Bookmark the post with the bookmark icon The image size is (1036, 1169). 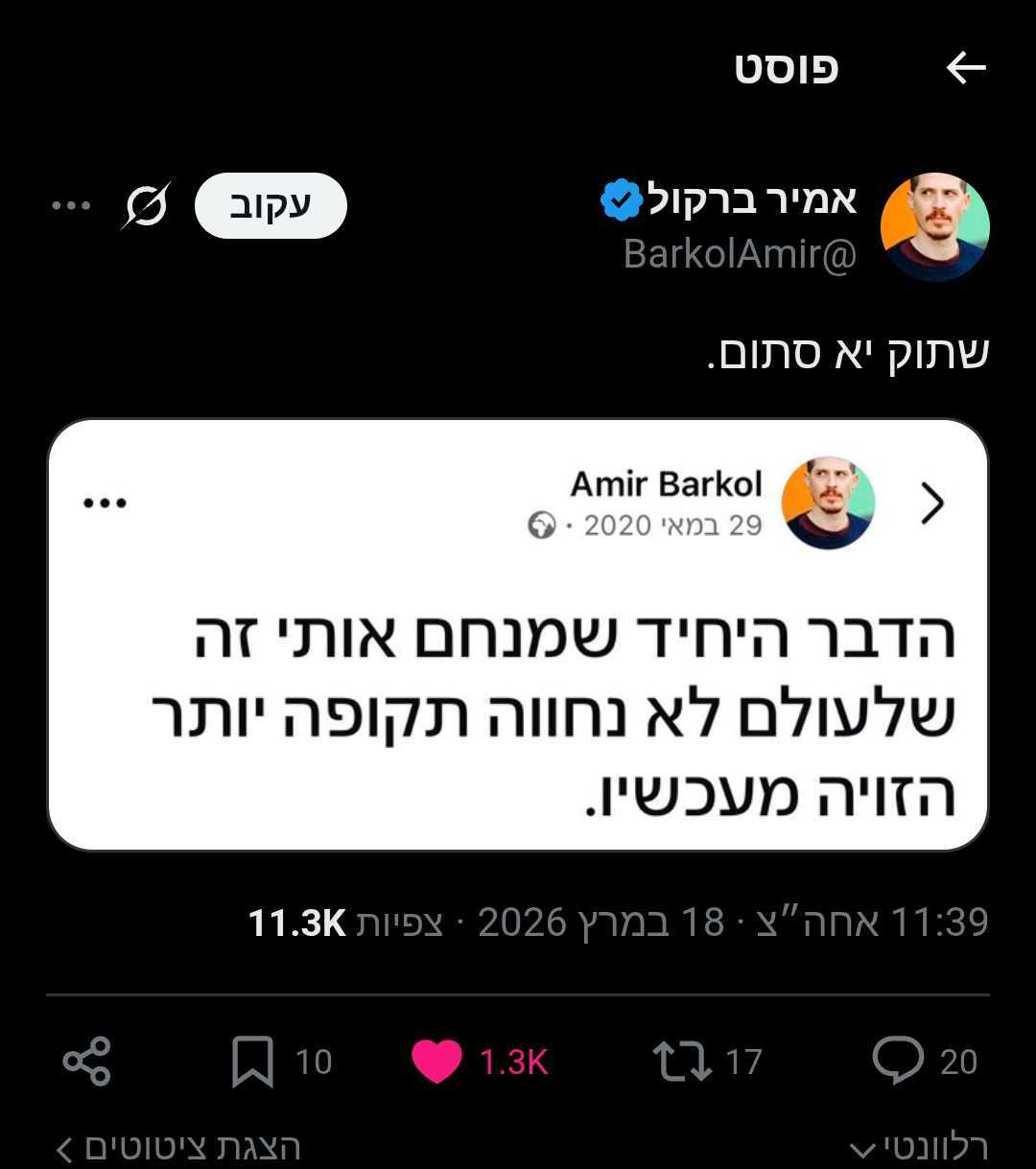pyautogui.click(x=252, y=1061)
